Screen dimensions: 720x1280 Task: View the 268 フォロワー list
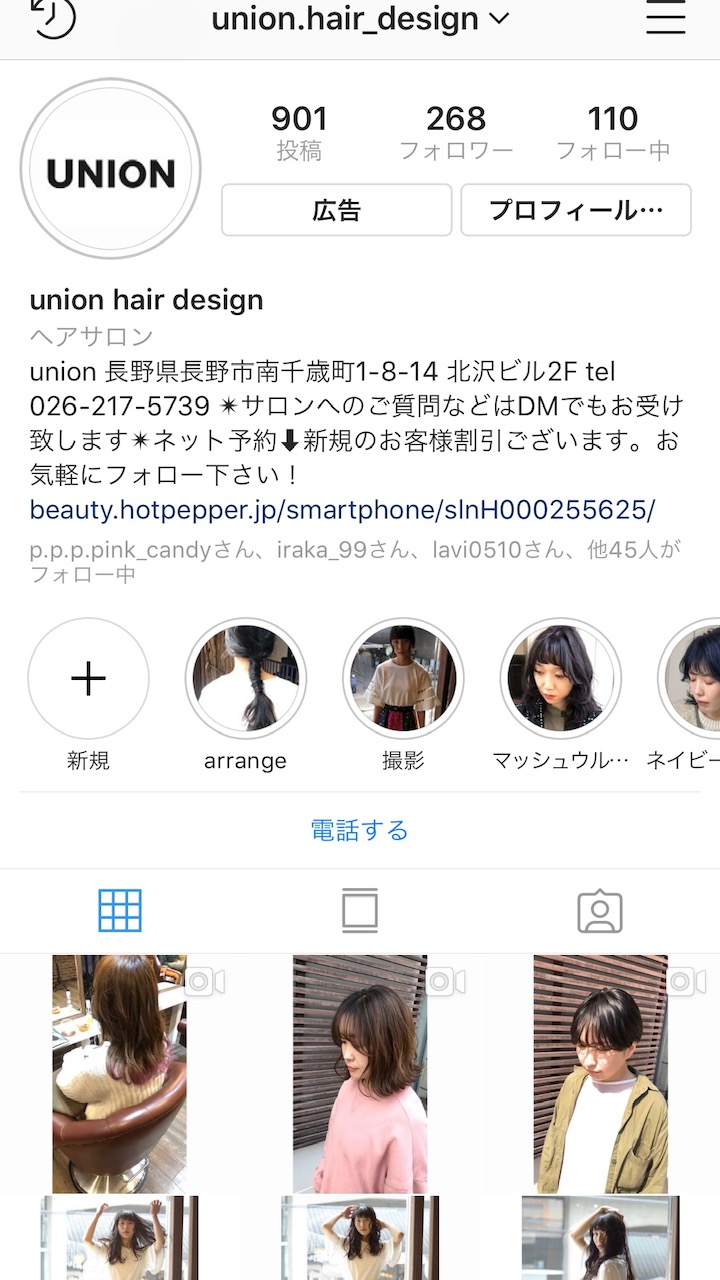456,133
